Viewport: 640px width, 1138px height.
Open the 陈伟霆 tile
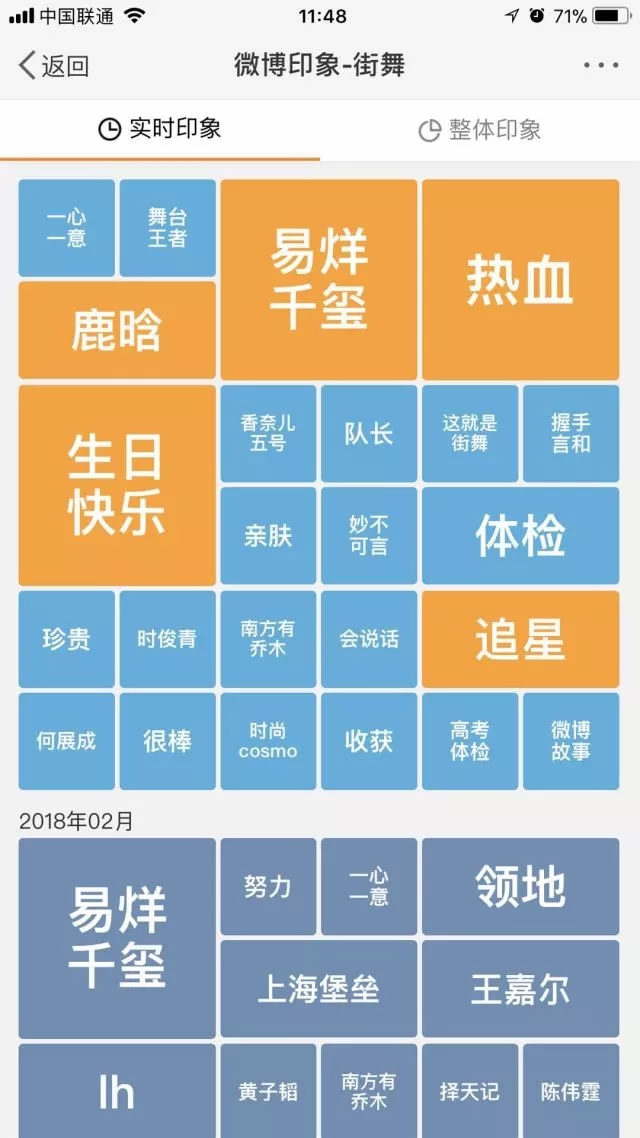point(571,1091)
